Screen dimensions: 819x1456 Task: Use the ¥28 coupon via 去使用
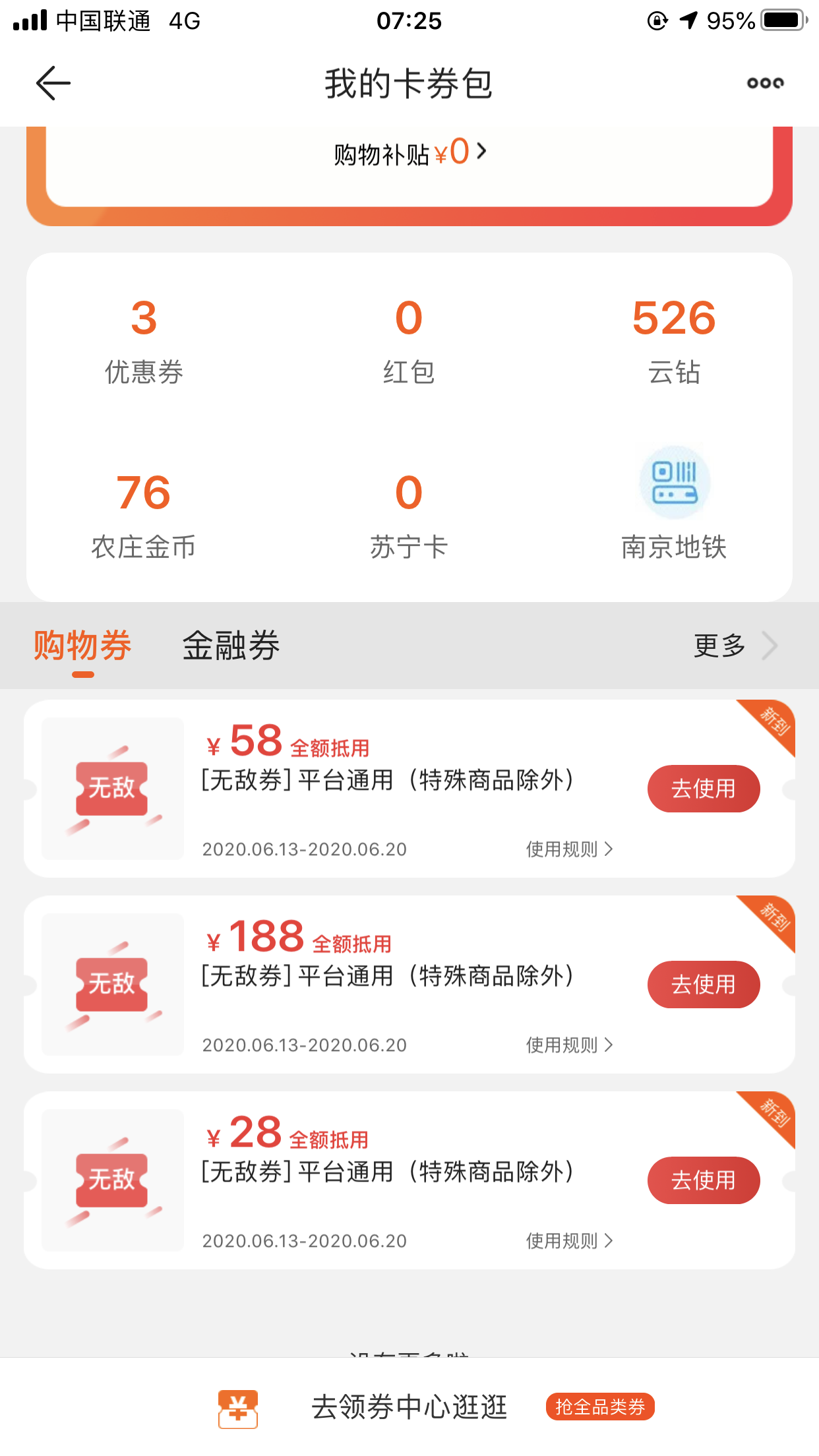[704, 1180]
